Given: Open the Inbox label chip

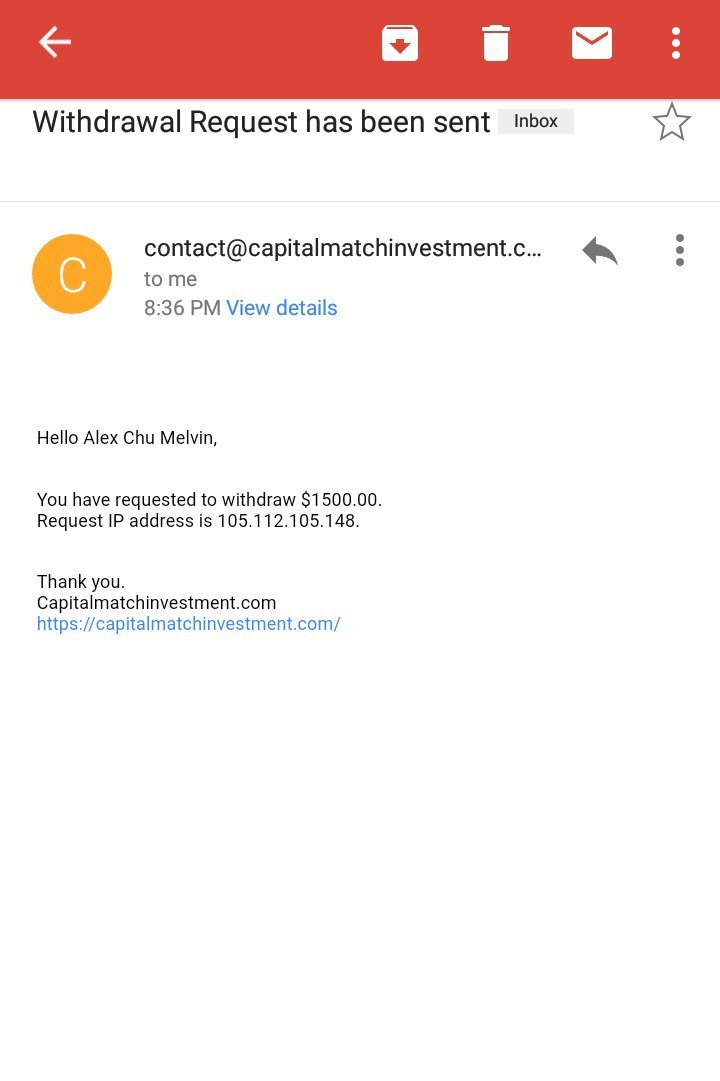Looking at the screenshot, I should click(536, 121).
